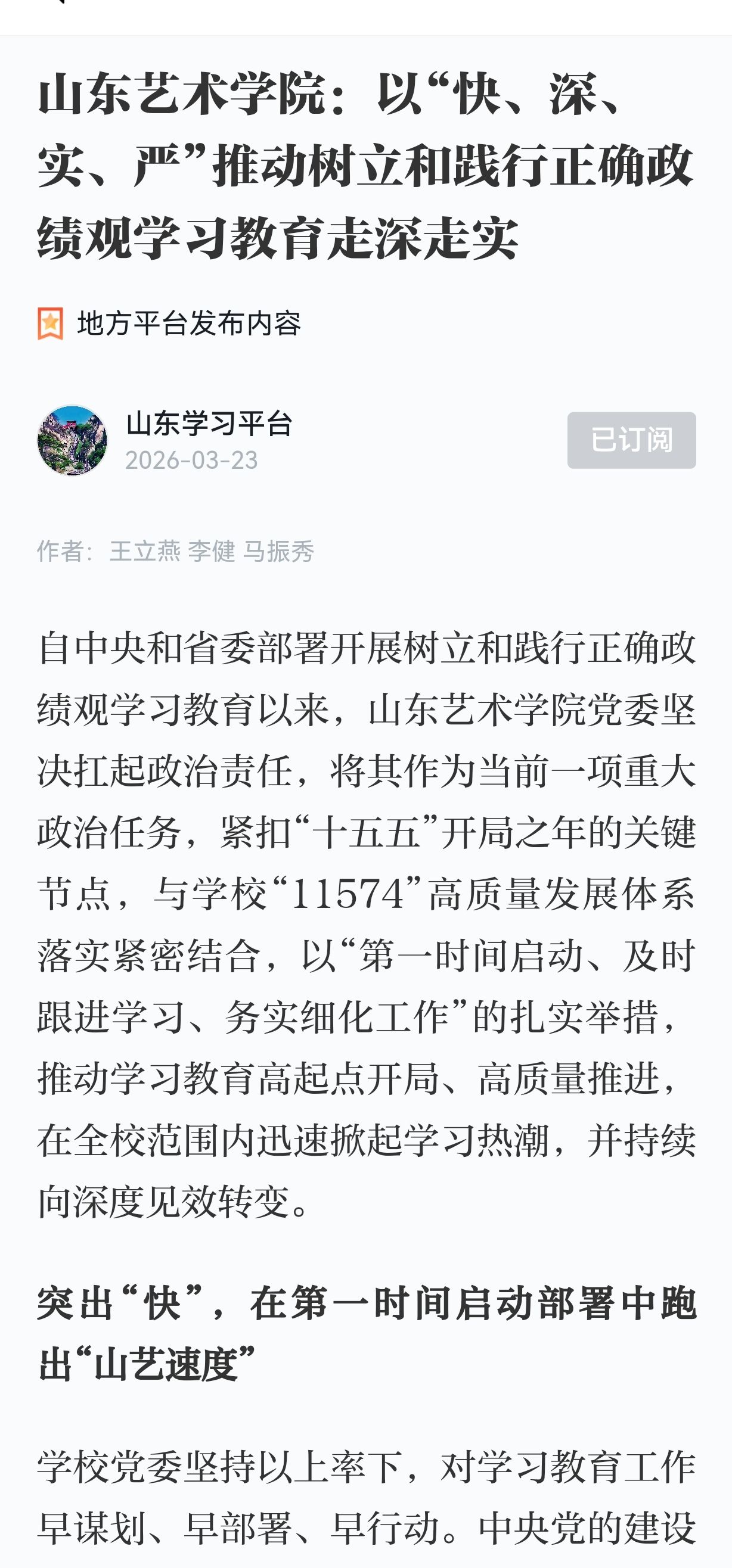This screenshot has height=1568, width=732.
Task: Tap the 已订阅 subscription button
Action: [x=631, y=440]
